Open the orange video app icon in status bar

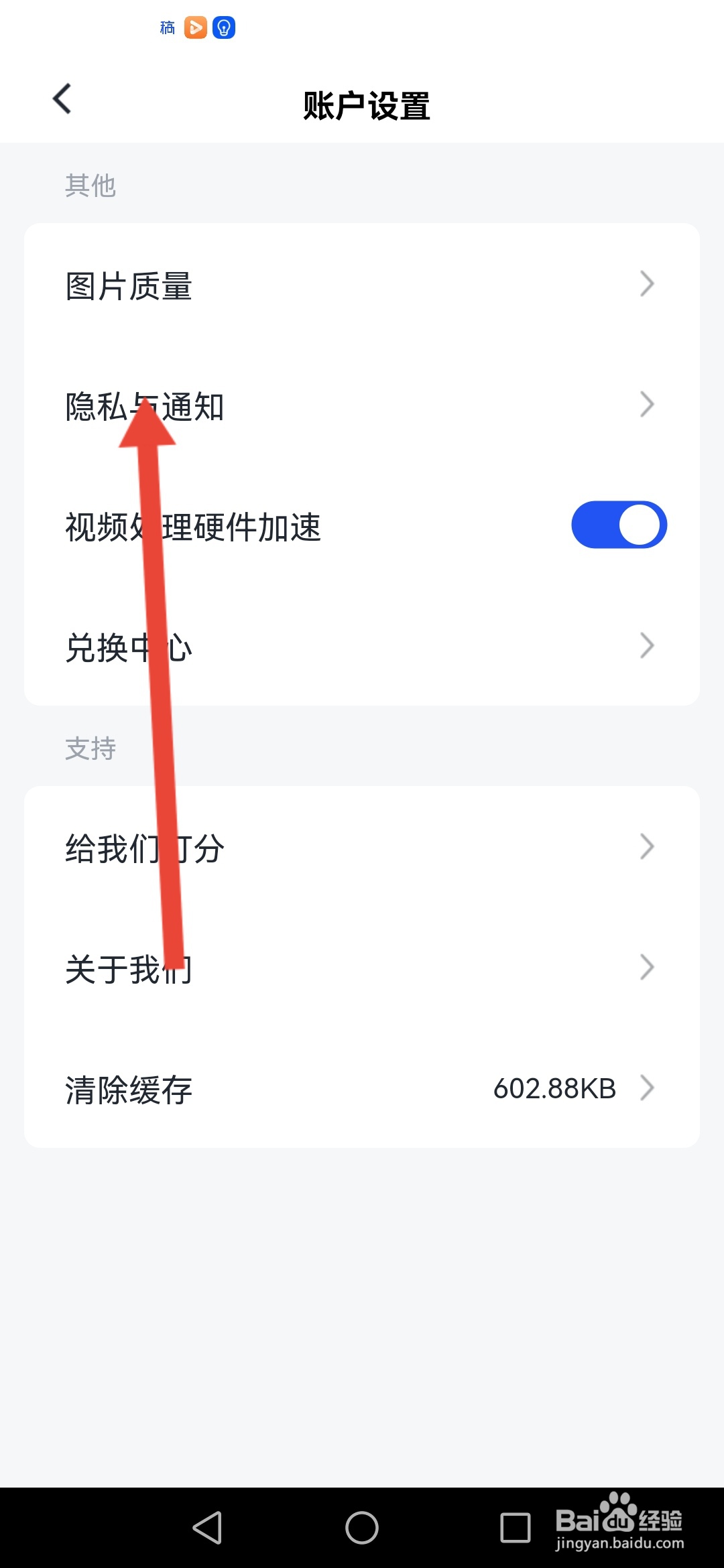pyautogui.click(x=194, y=28)
